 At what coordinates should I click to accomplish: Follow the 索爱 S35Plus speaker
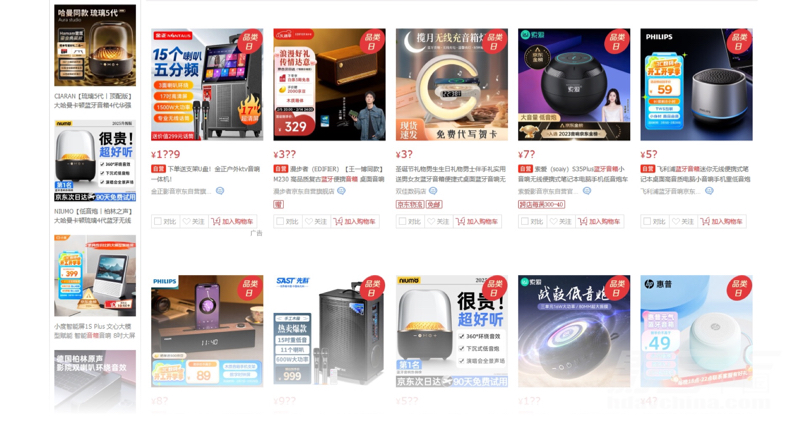[560, 221]
